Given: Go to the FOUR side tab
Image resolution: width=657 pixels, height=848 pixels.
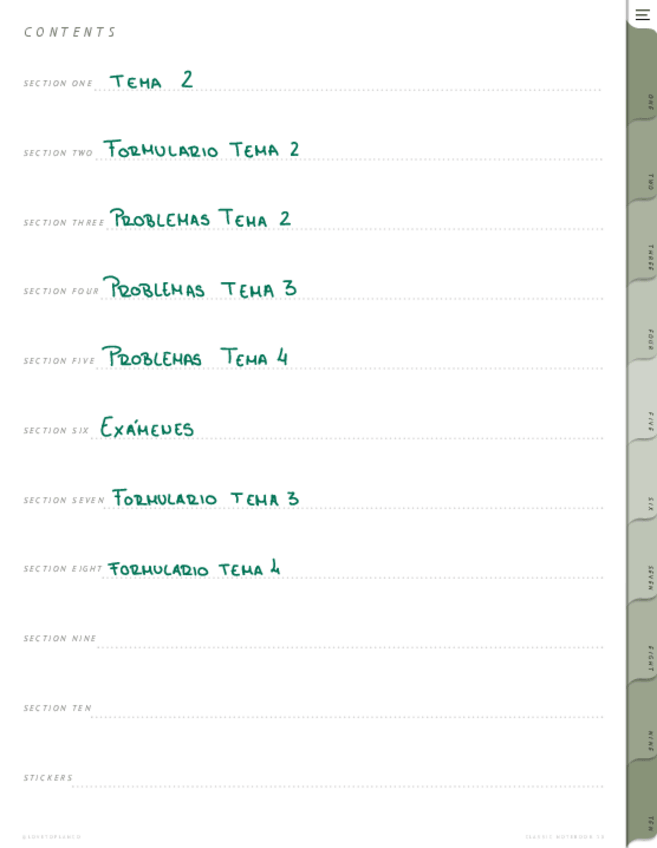Looking at the screenshot, I should coord(644,338).
